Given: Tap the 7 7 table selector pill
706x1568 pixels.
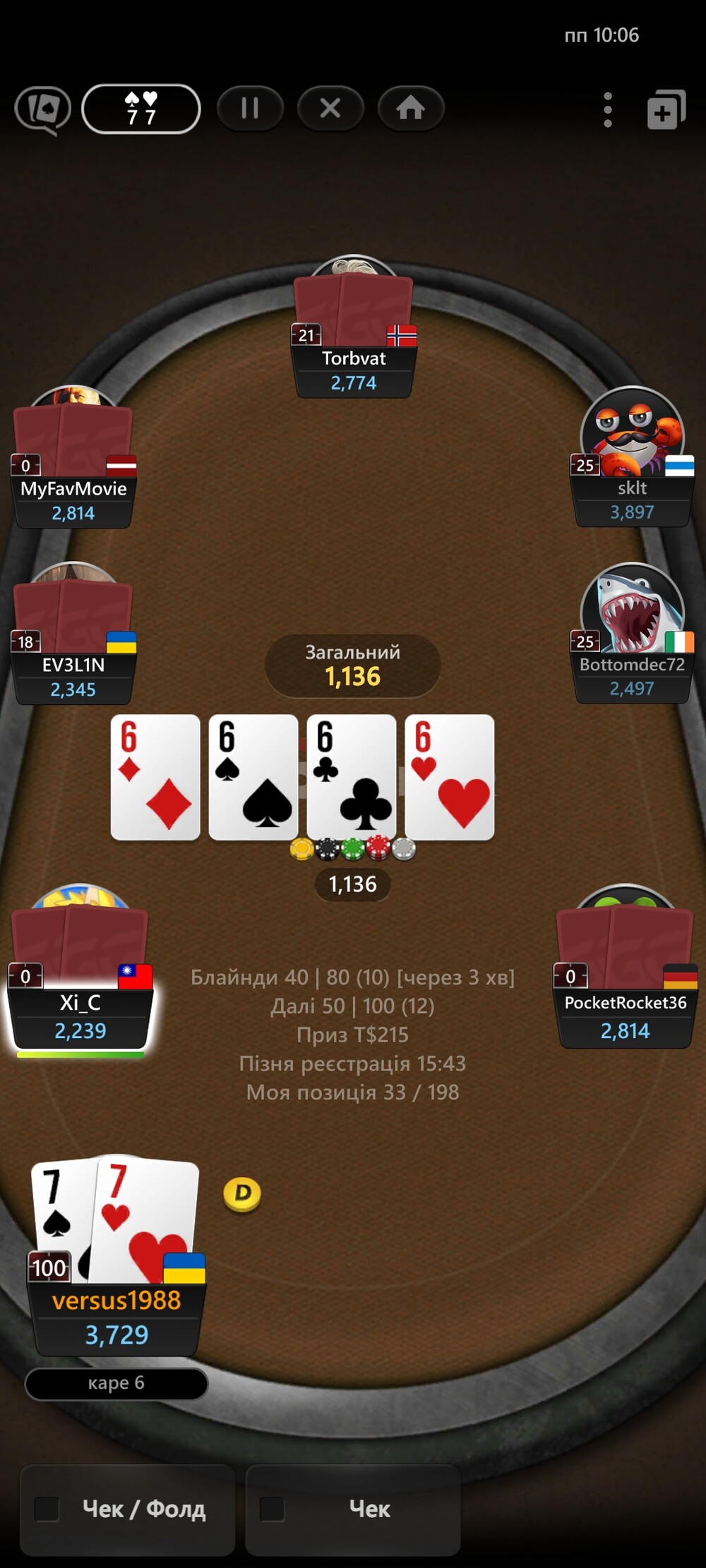Looking at the screenshot, I should [x=141, y=109].
